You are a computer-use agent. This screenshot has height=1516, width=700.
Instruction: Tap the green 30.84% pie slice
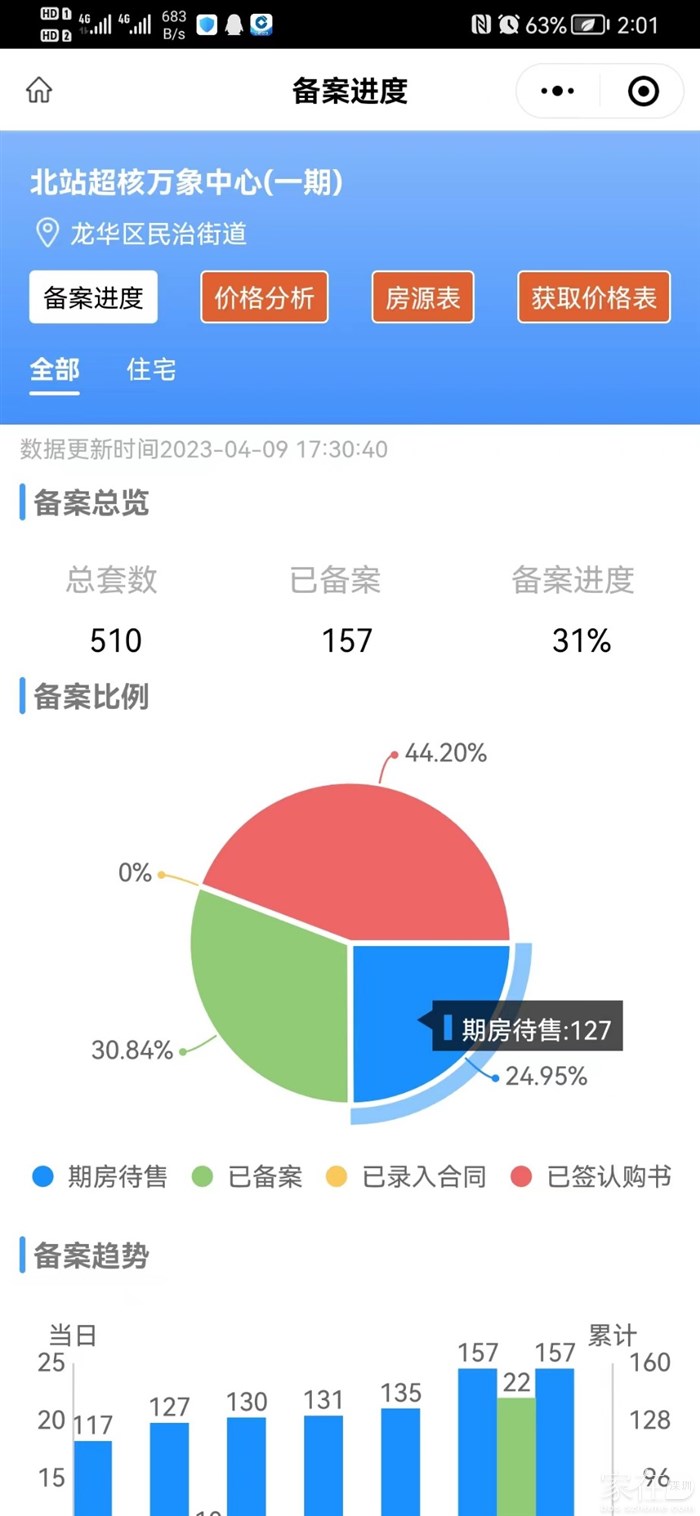coord(265,1000)
